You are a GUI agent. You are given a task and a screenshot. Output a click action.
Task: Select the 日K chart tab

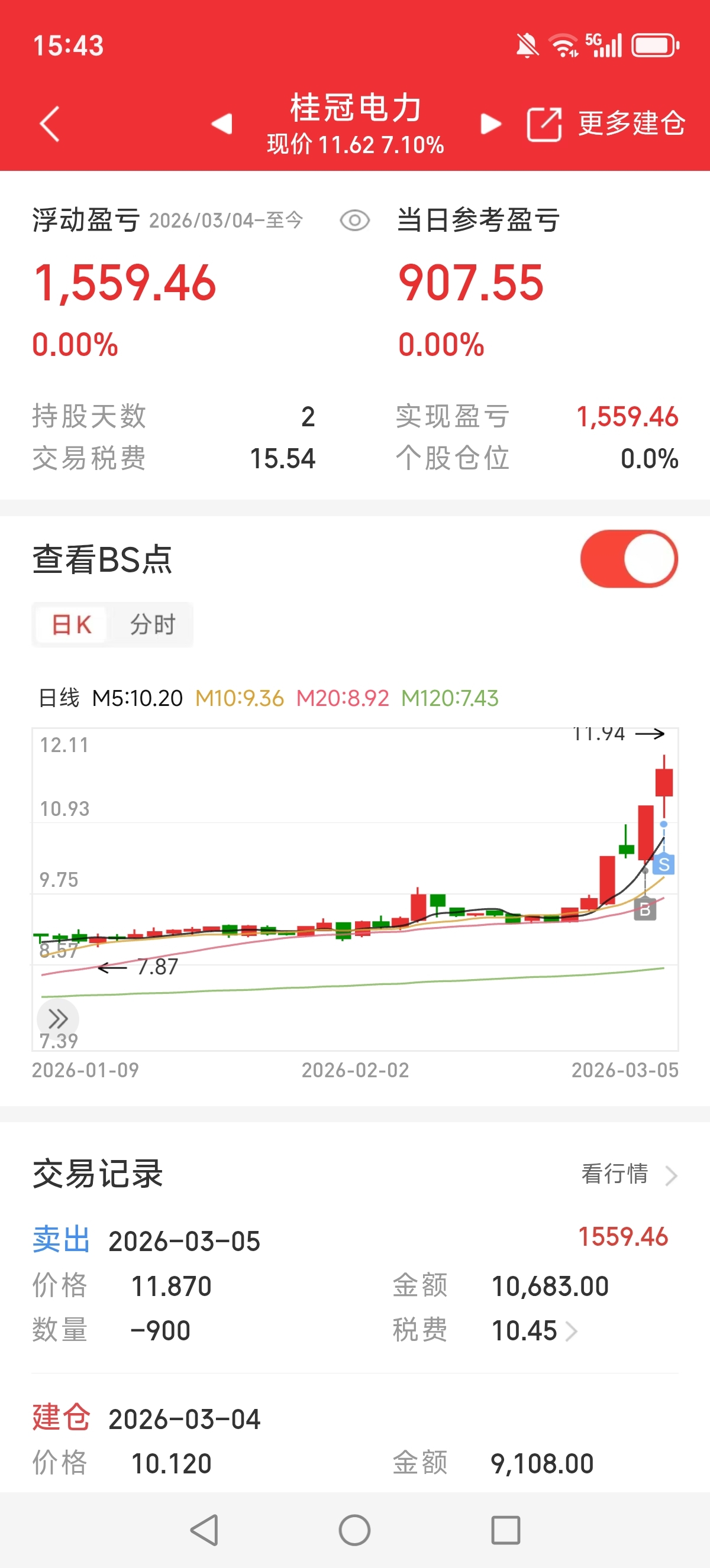coord(71,624)
